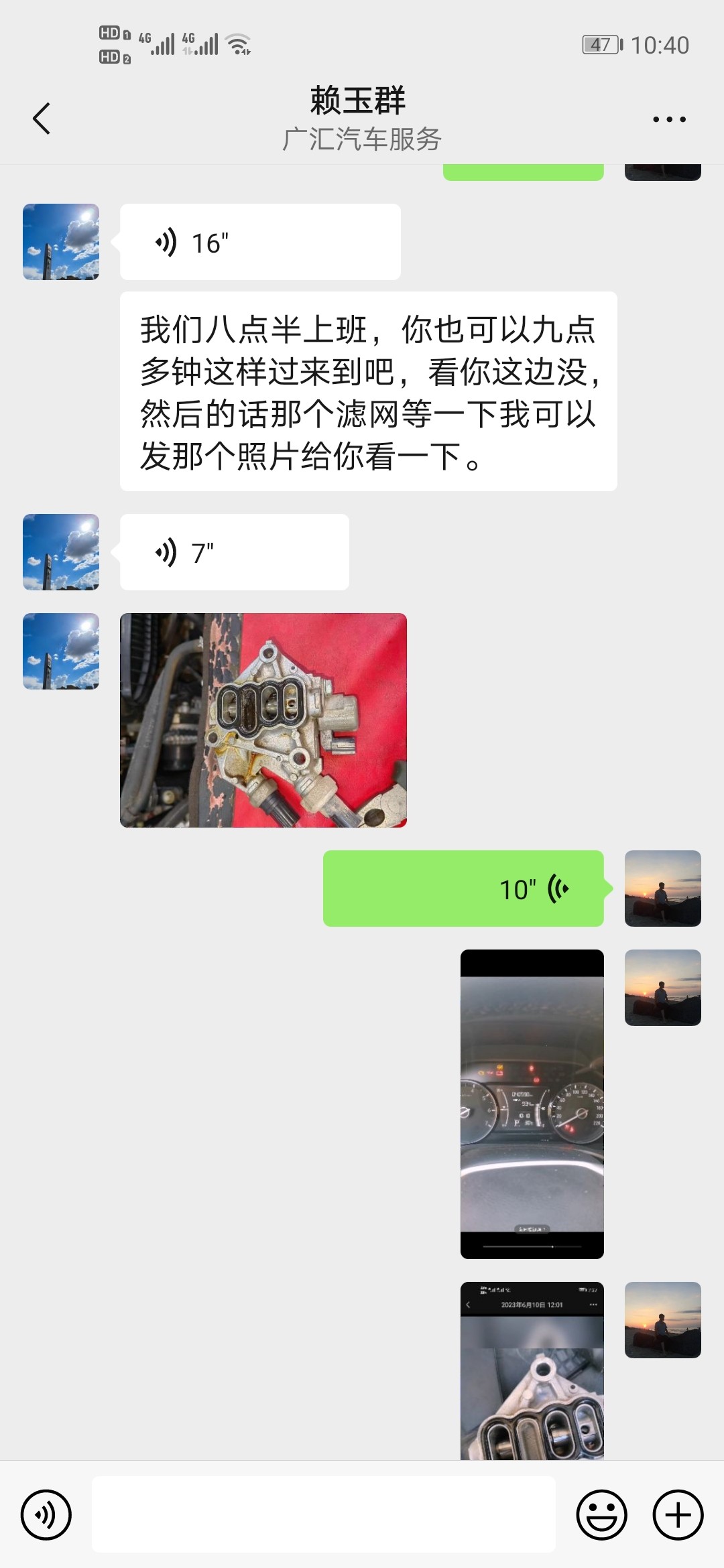Switch to voice input mode

click(46, 1515)
